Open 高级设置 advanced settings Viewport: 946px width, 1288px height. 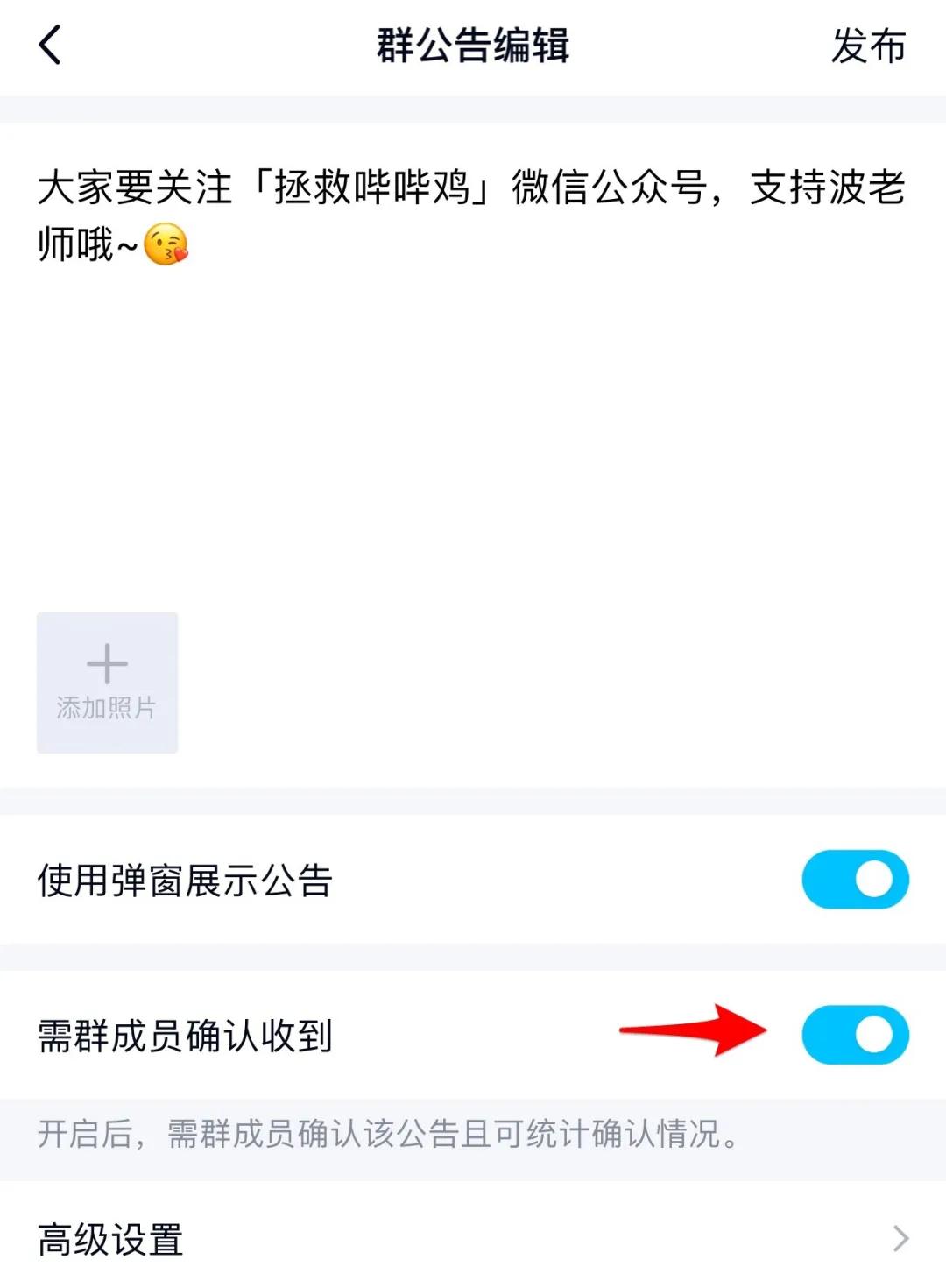click(x=110, y=1237)
